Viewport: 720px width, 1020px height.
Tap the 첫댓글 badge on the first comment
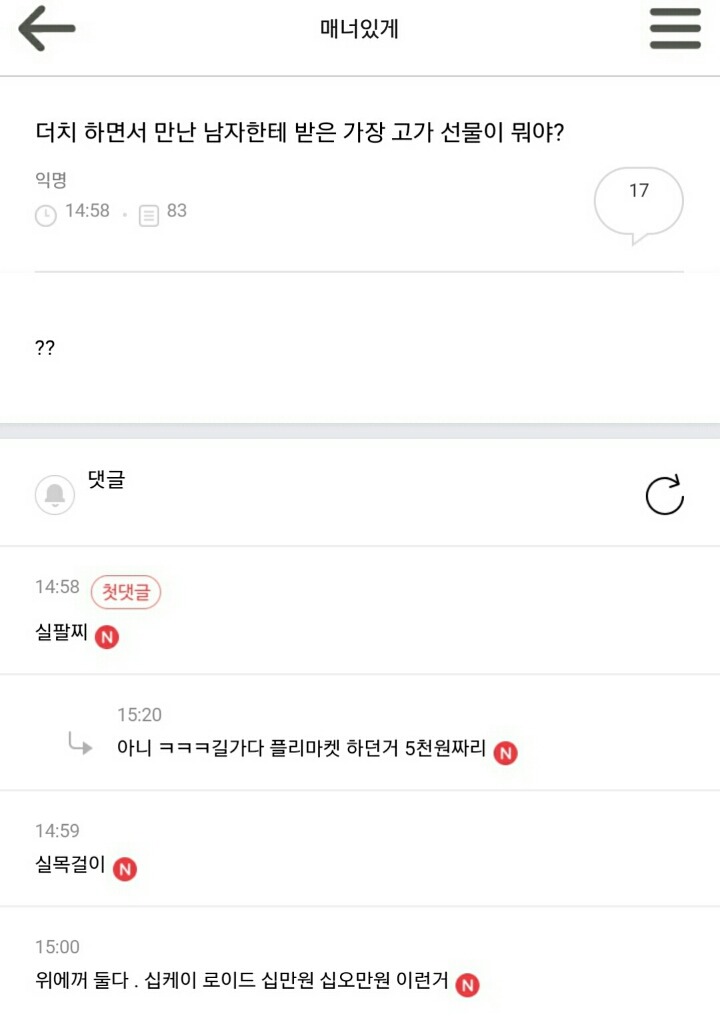[126, 592]
